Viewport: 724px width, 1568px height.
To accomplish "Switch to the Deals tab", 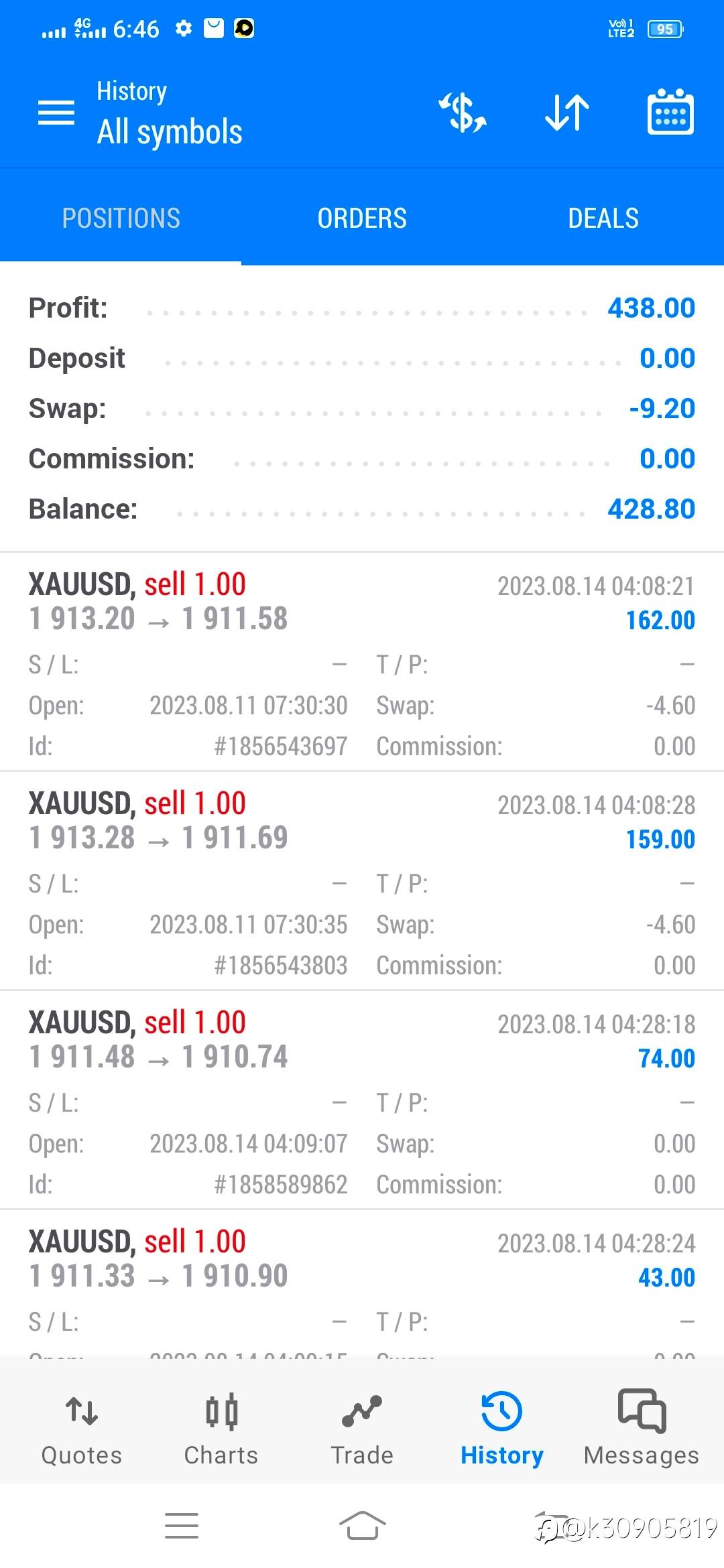I will [x=603, y=218].
